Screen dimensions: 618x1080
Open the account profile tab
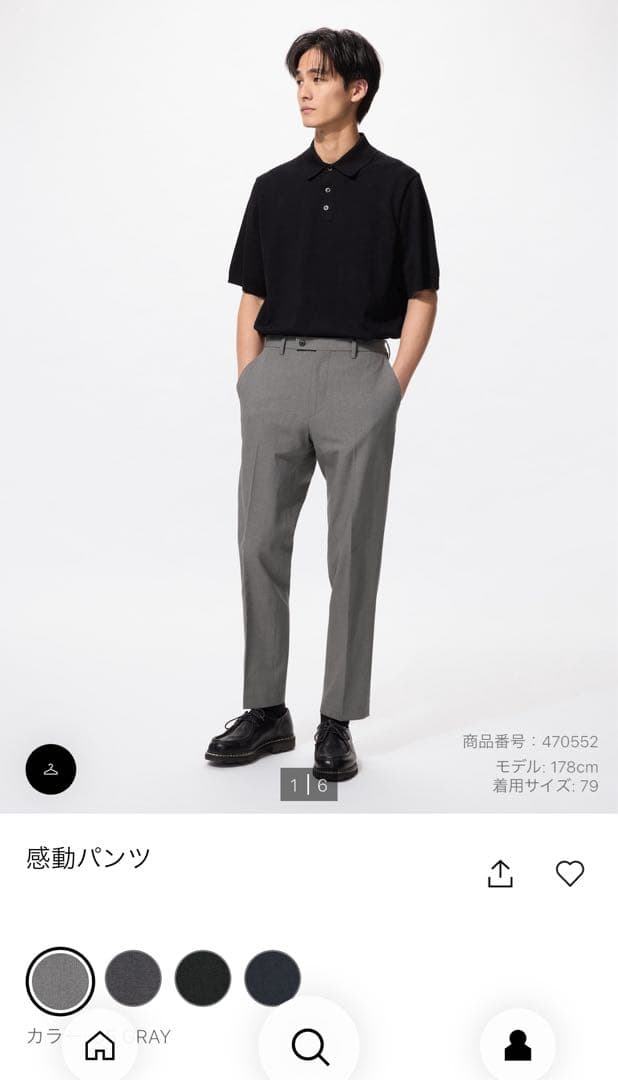coord(518,1046)
